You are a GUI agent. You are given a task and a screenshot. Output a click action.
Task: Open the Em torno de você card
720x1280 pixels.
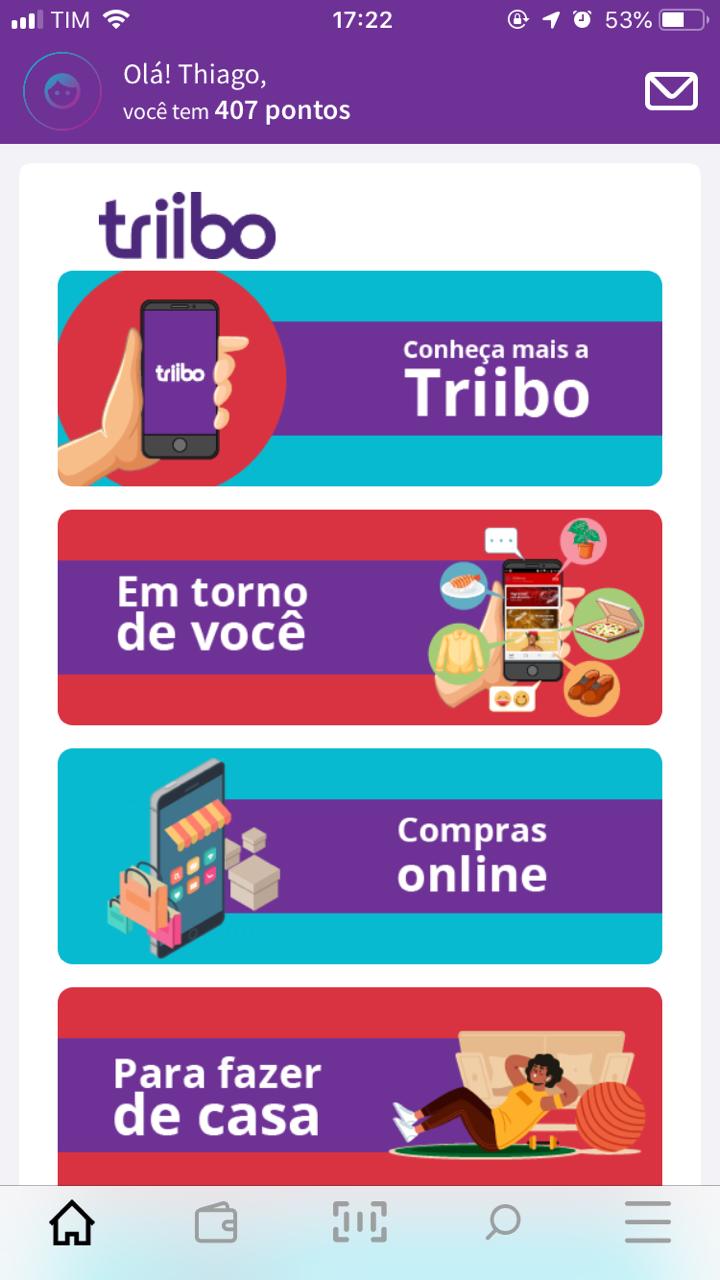coord(360,617)
